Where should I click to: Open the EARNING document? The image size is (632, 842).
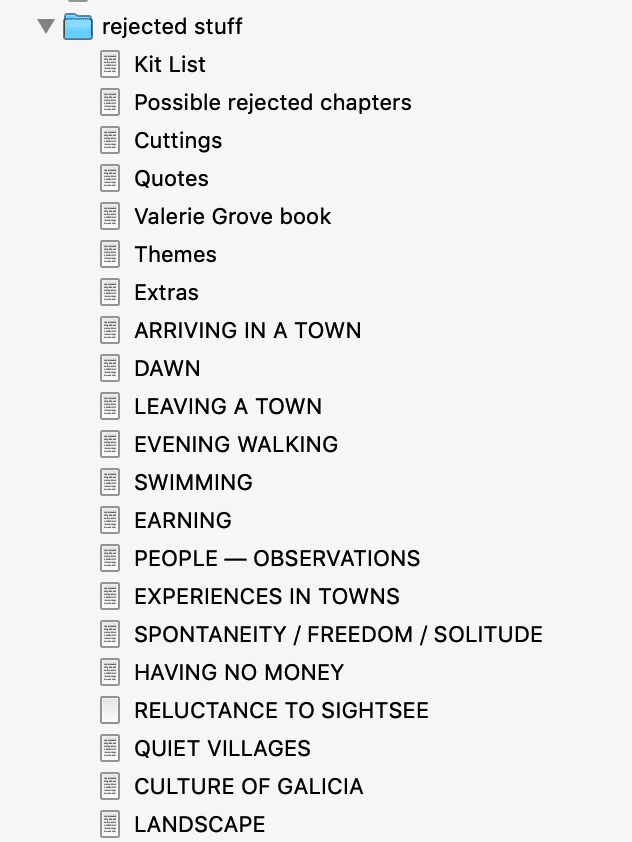click(x=183, y=521)
